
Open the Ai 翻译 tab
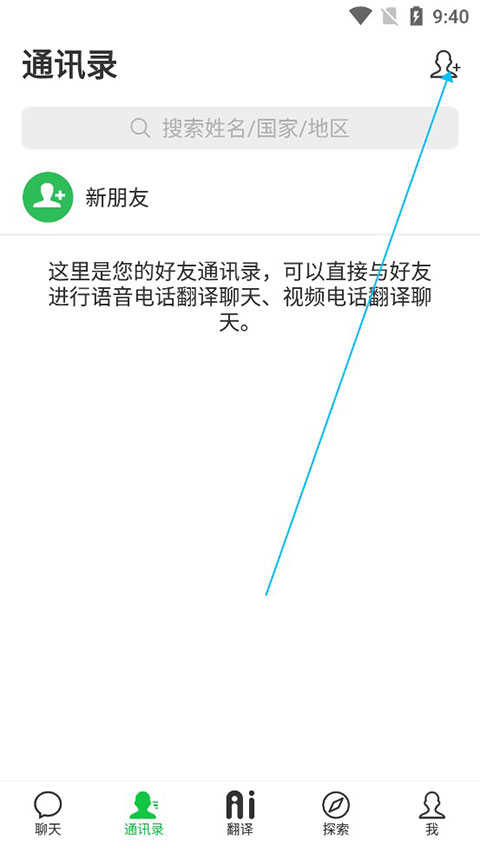click(240, 814)
